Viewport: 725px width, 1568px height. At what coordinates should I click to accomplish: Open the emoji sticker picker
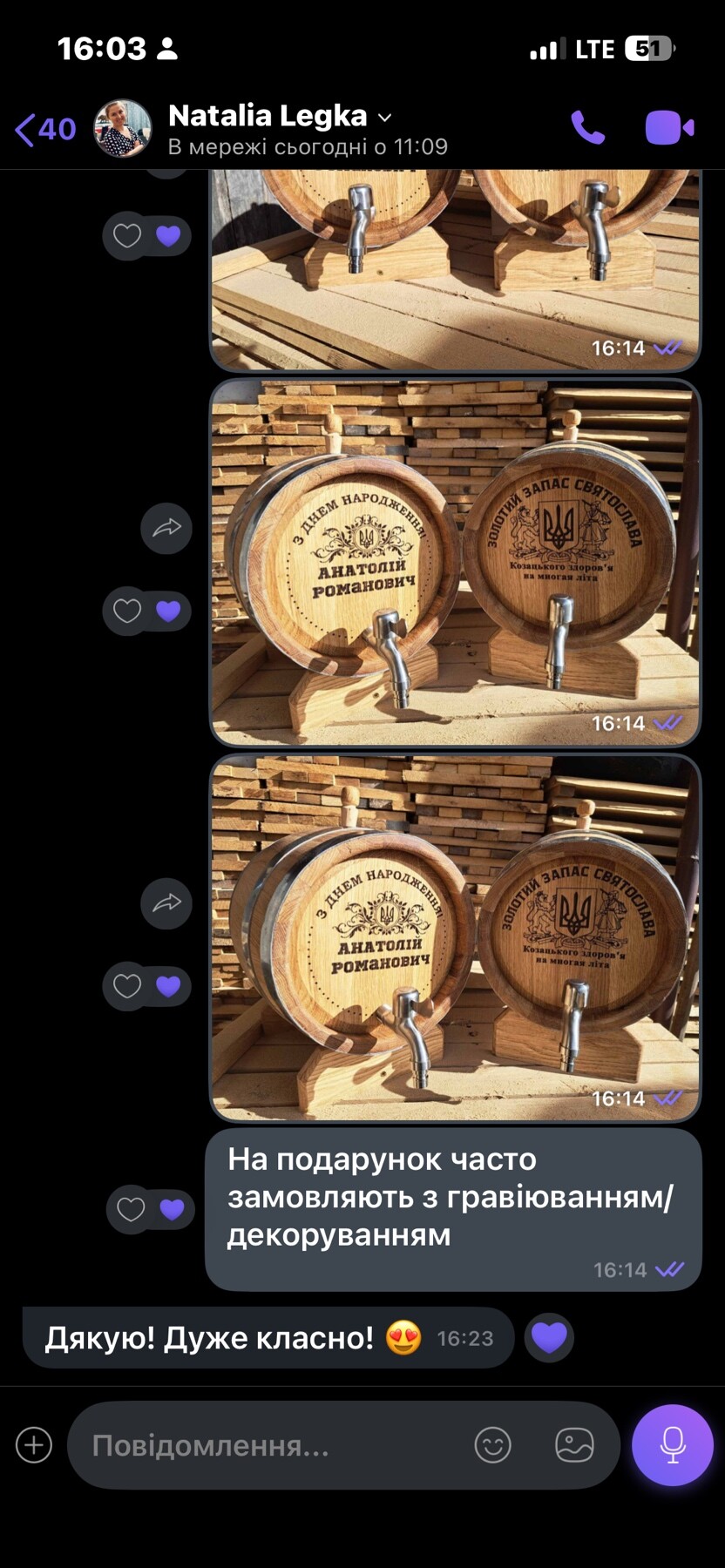492,1446
